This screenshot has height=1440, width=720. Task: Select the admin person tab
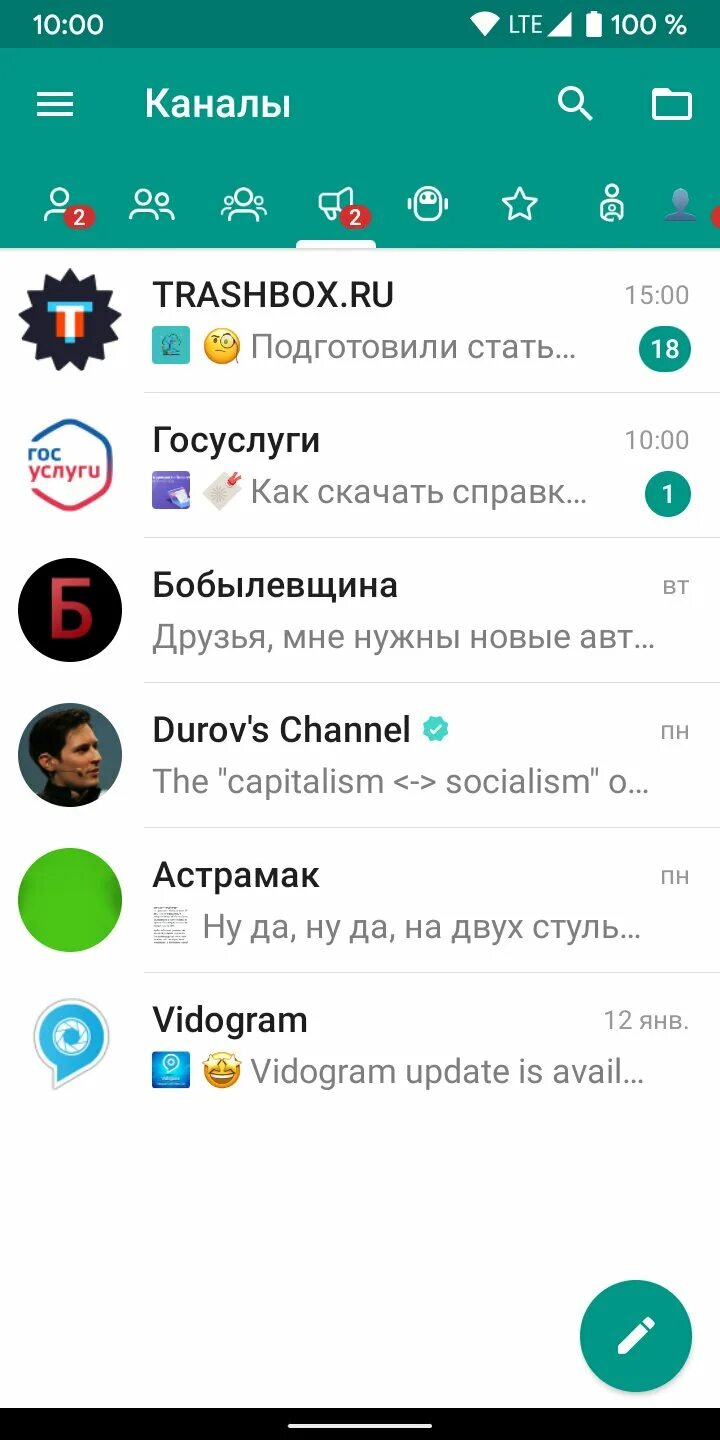611,205
